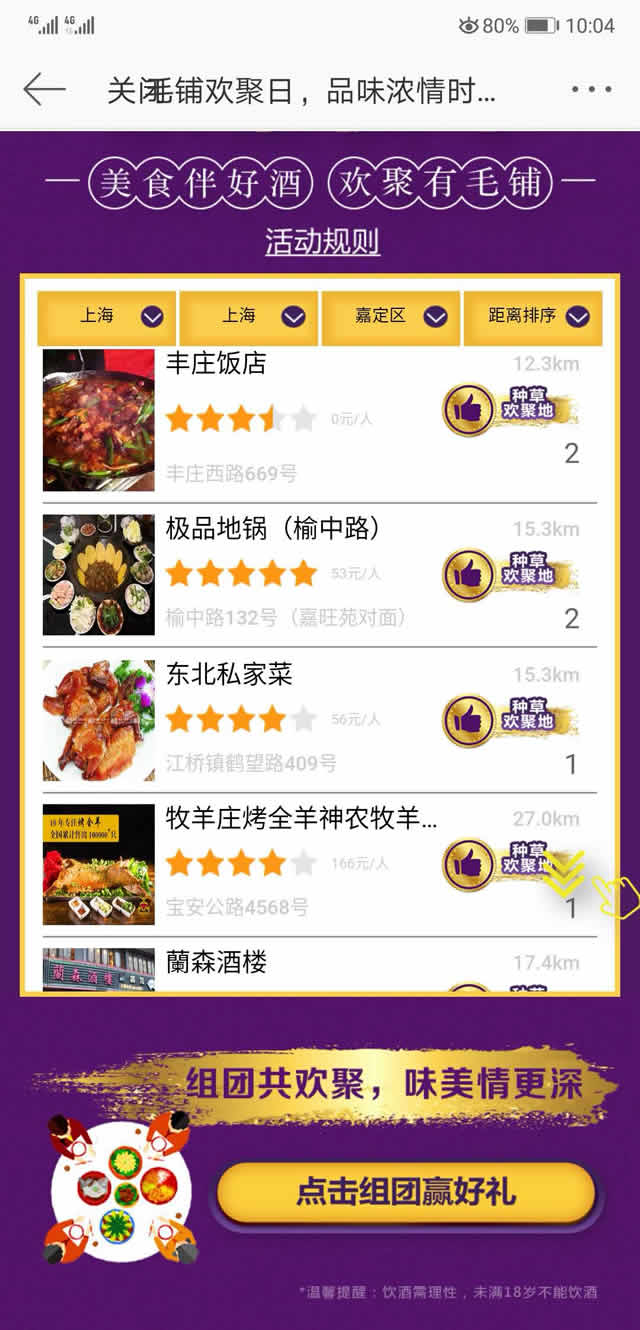This screenshot has width=640, height=1330.
Task: Open 牧羊庄烤全羊神农牧羊 listing
Action: (300, 819)
